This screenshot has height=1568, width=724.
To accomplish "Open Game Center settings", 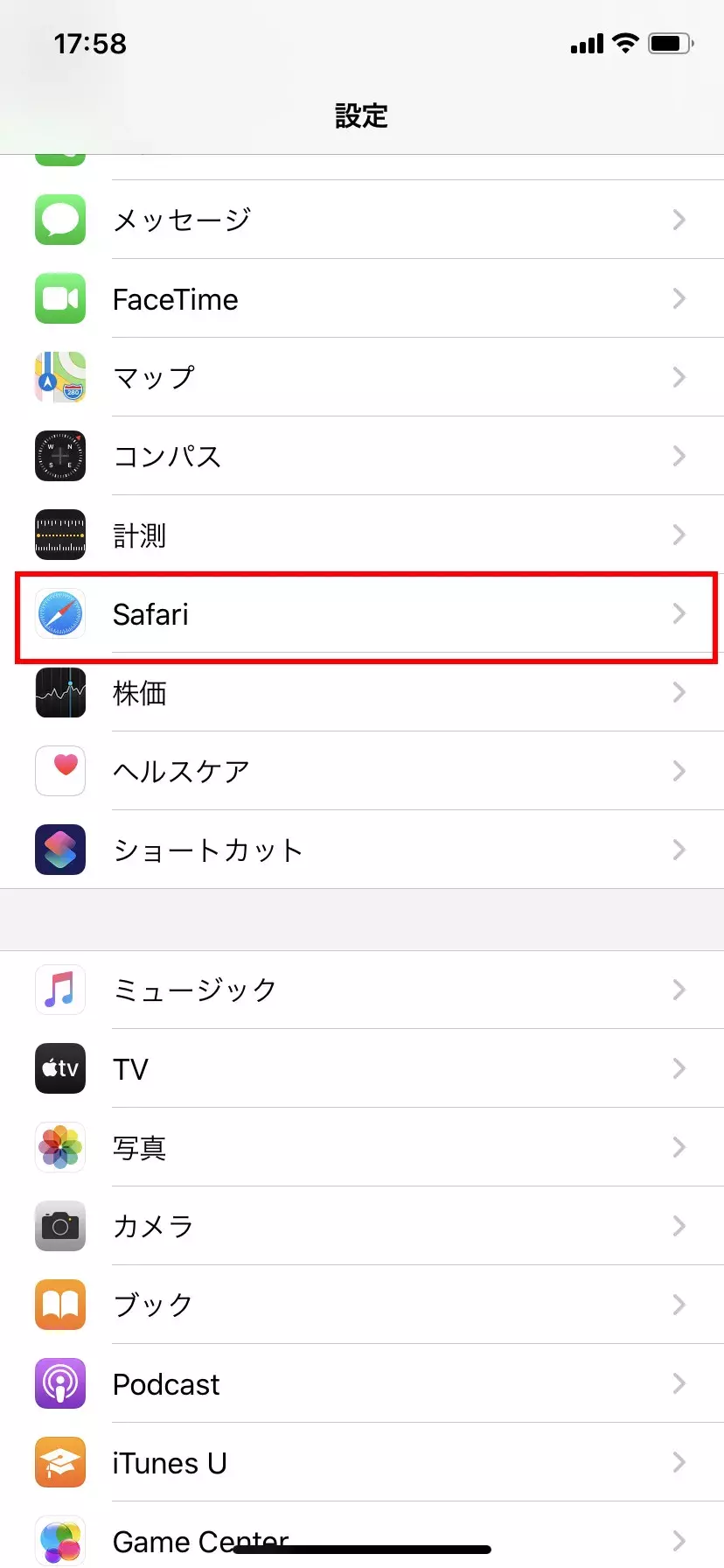I will tap(361, 1536).
